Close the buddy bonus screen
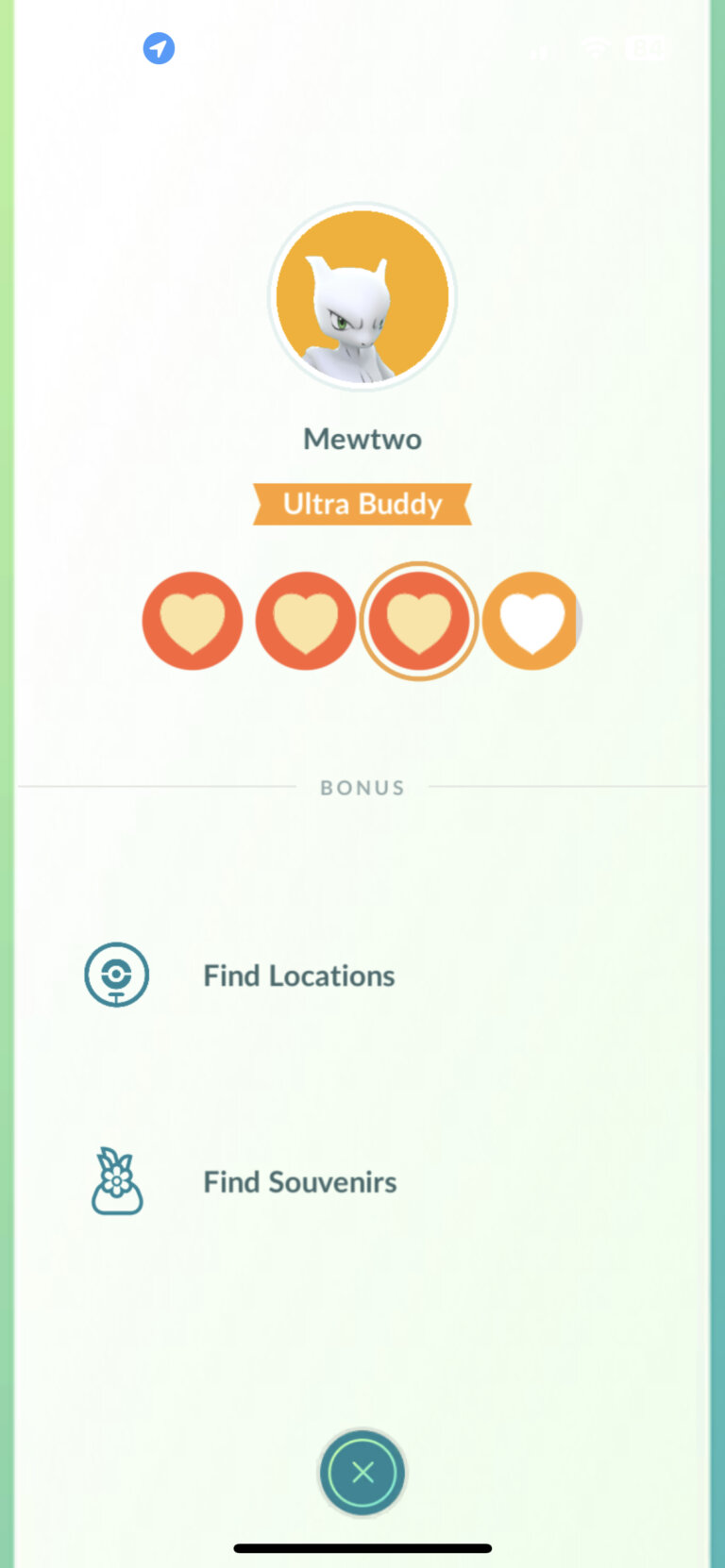725x1568 pixels. [362, 1472]
